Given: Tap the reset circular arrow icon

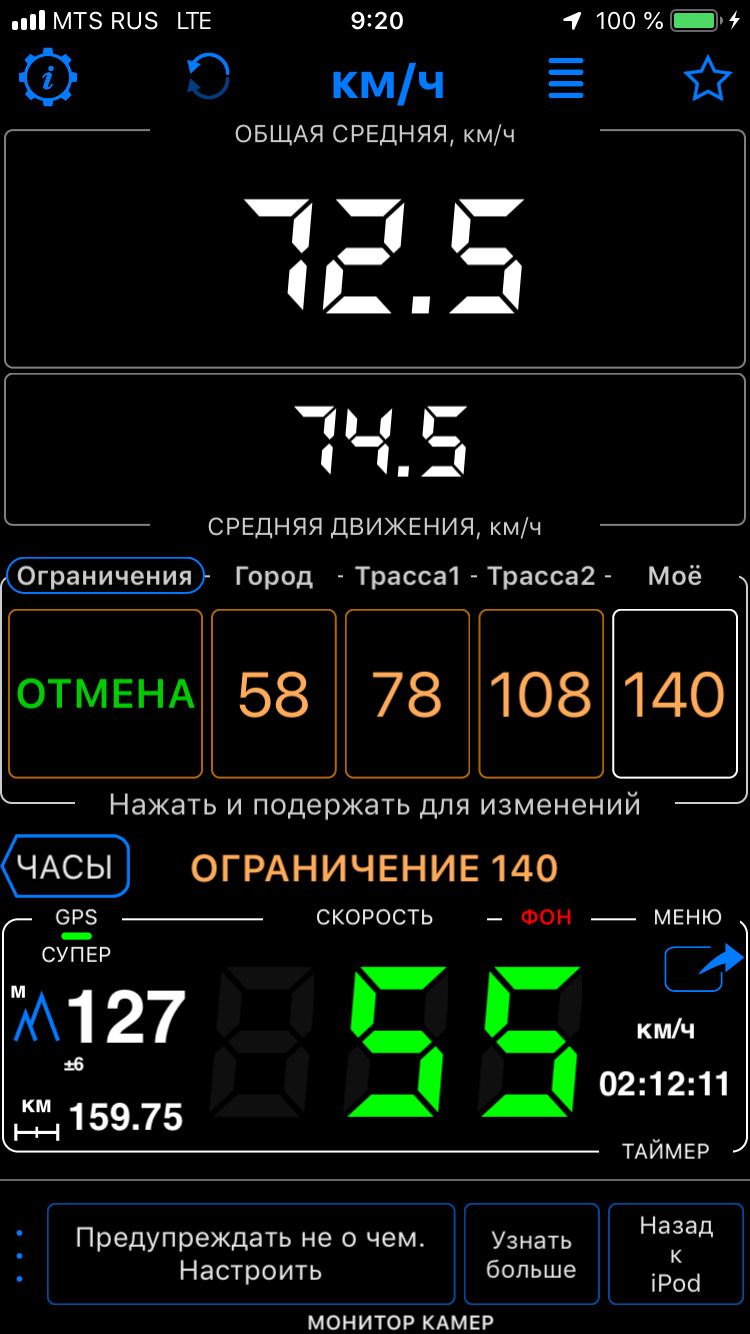Looking at the screenshot, I should coord(208,78).
